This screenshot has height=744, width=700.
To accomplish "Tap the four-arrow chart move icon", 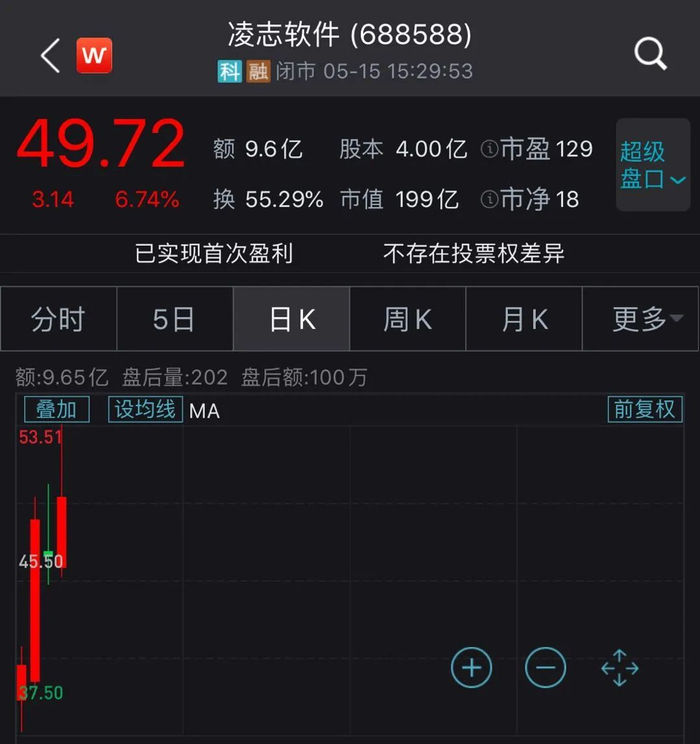I will click(x=619, y=667).
